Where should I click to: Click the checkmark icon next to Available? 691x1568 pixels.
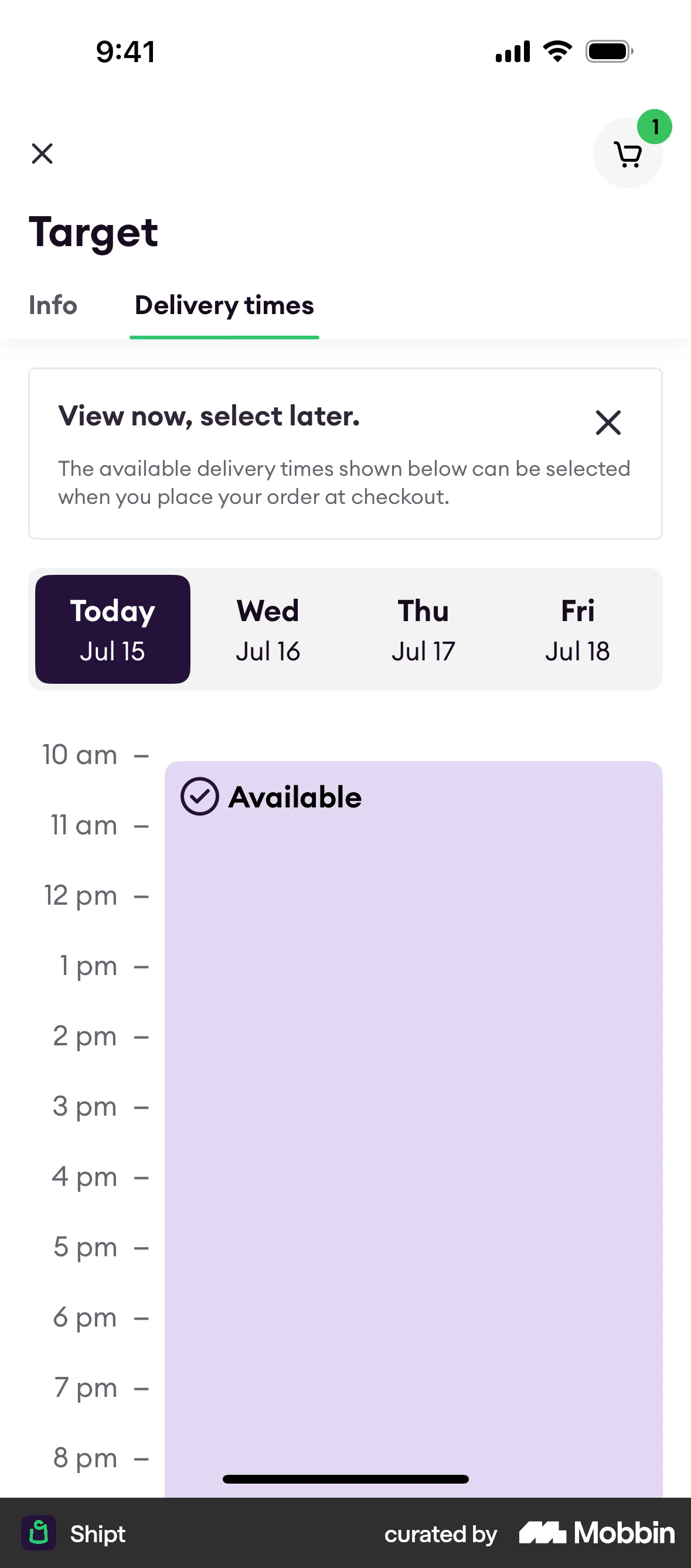click(x=200, y=796)
